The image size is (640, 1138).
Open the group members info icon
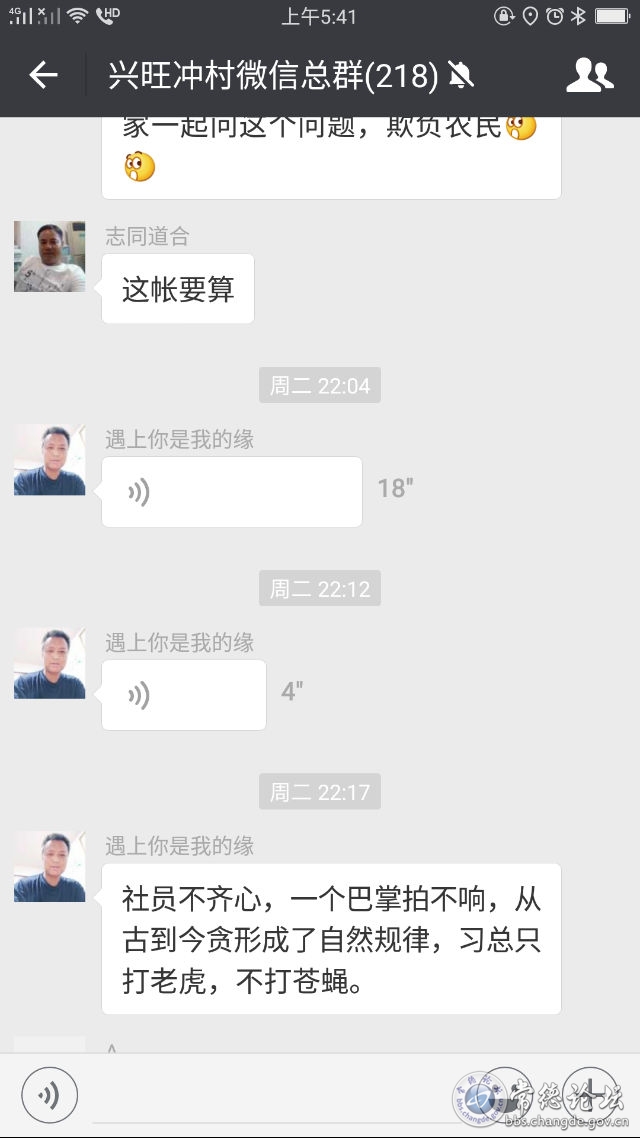(589, 75)
